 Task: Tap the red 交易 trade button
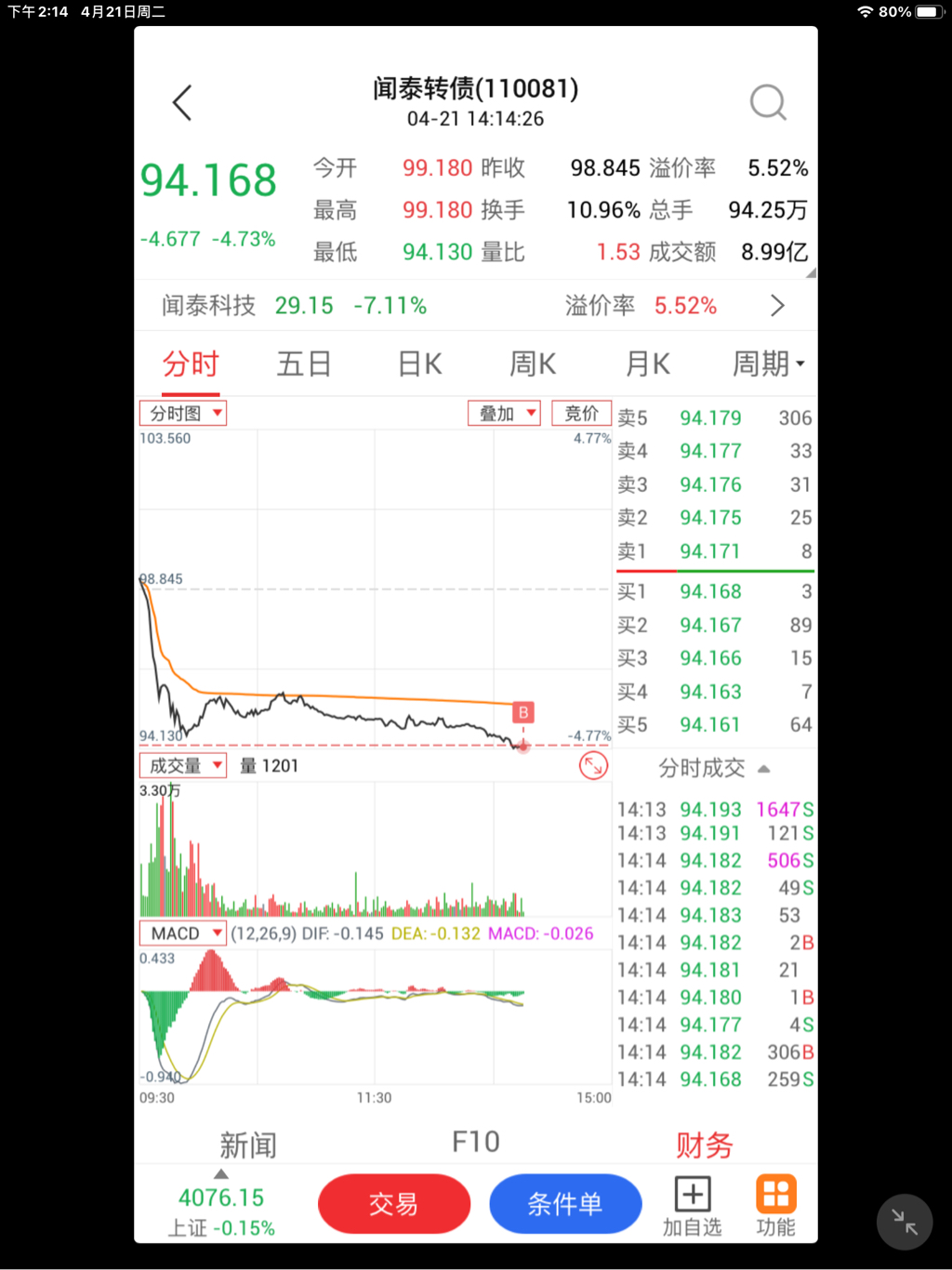(x=394, y=1204)
